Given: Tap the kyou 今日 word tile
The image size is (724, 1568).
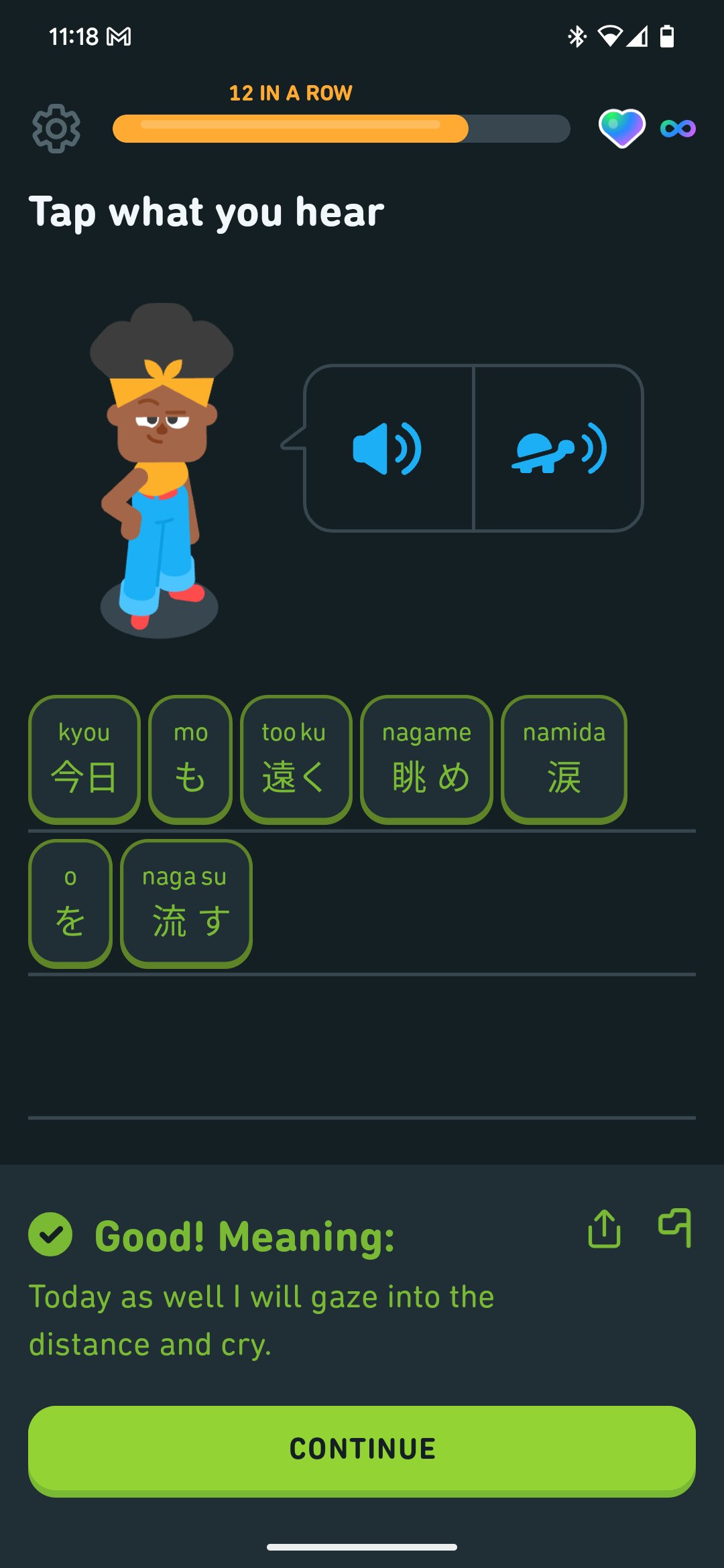Looking at the screenshot, I should 84,759.
